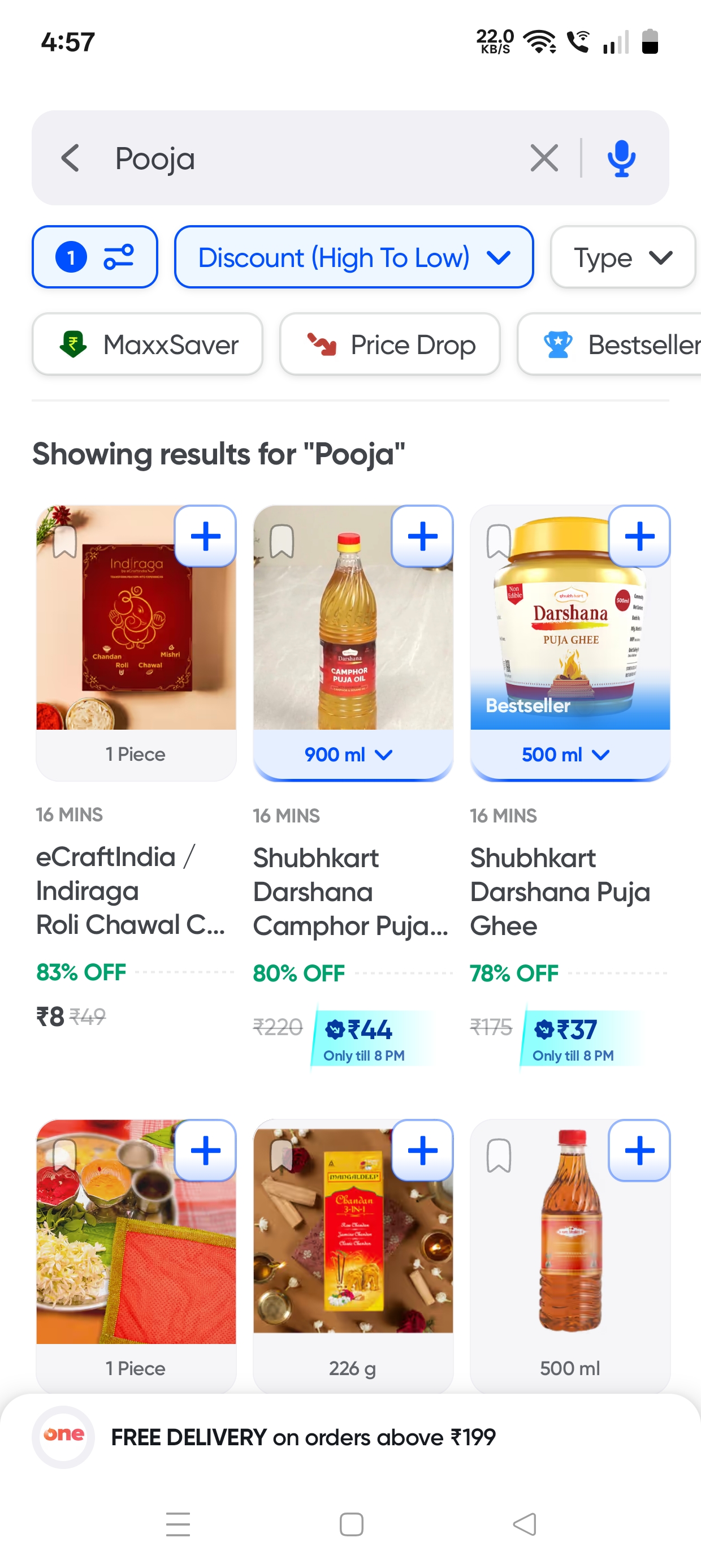Edit the Pooja search query

tap(304, 158)
